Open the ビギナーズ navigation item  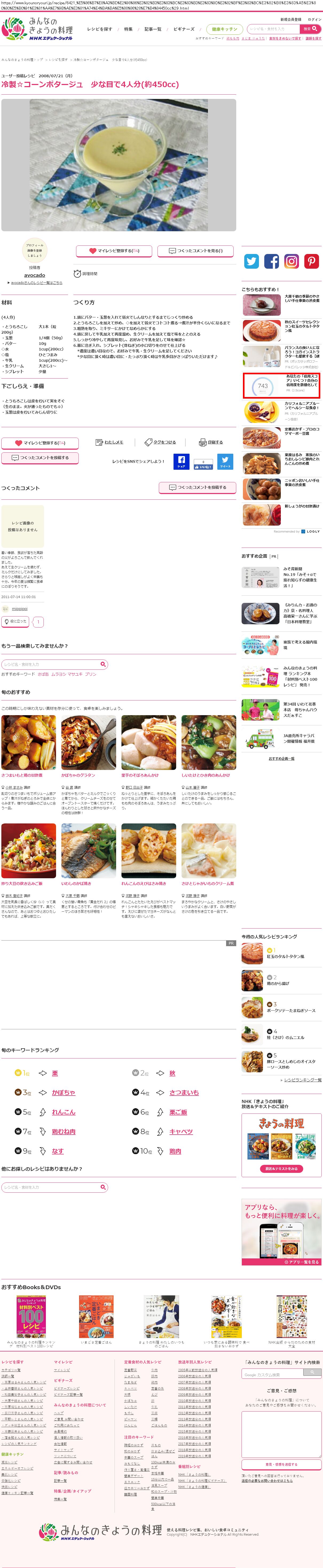184,29
